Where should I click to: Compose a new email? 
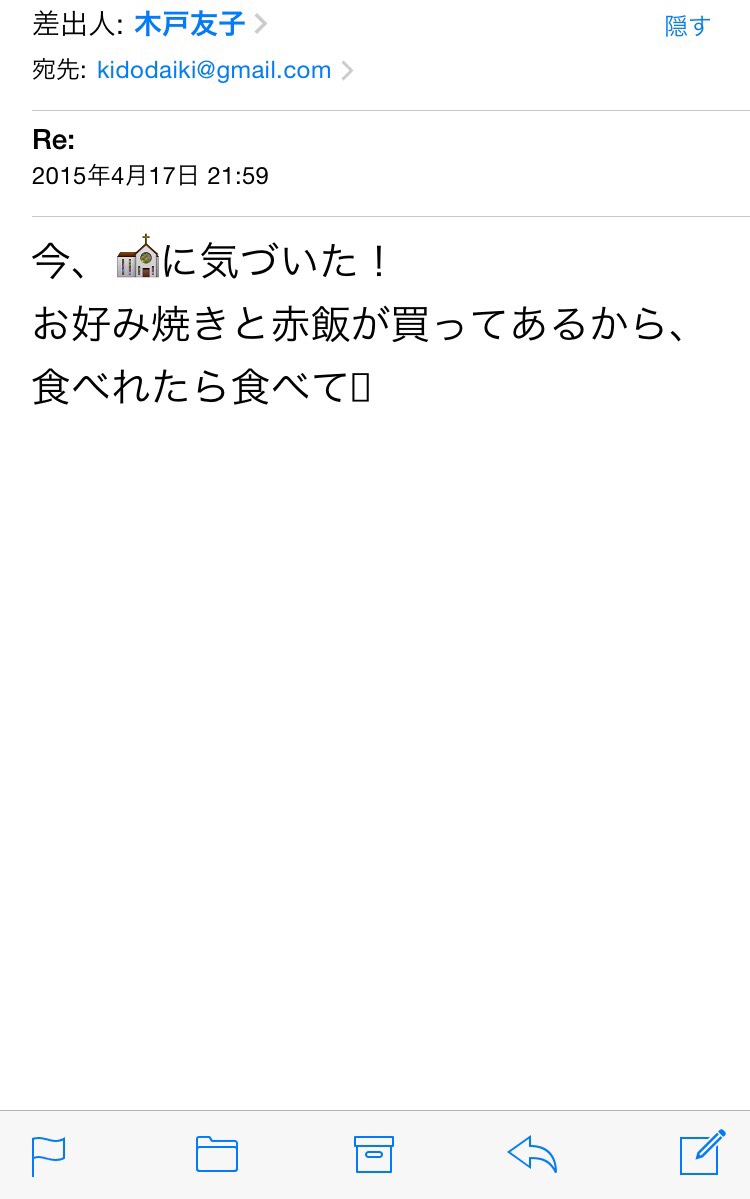coord(701,1153)
